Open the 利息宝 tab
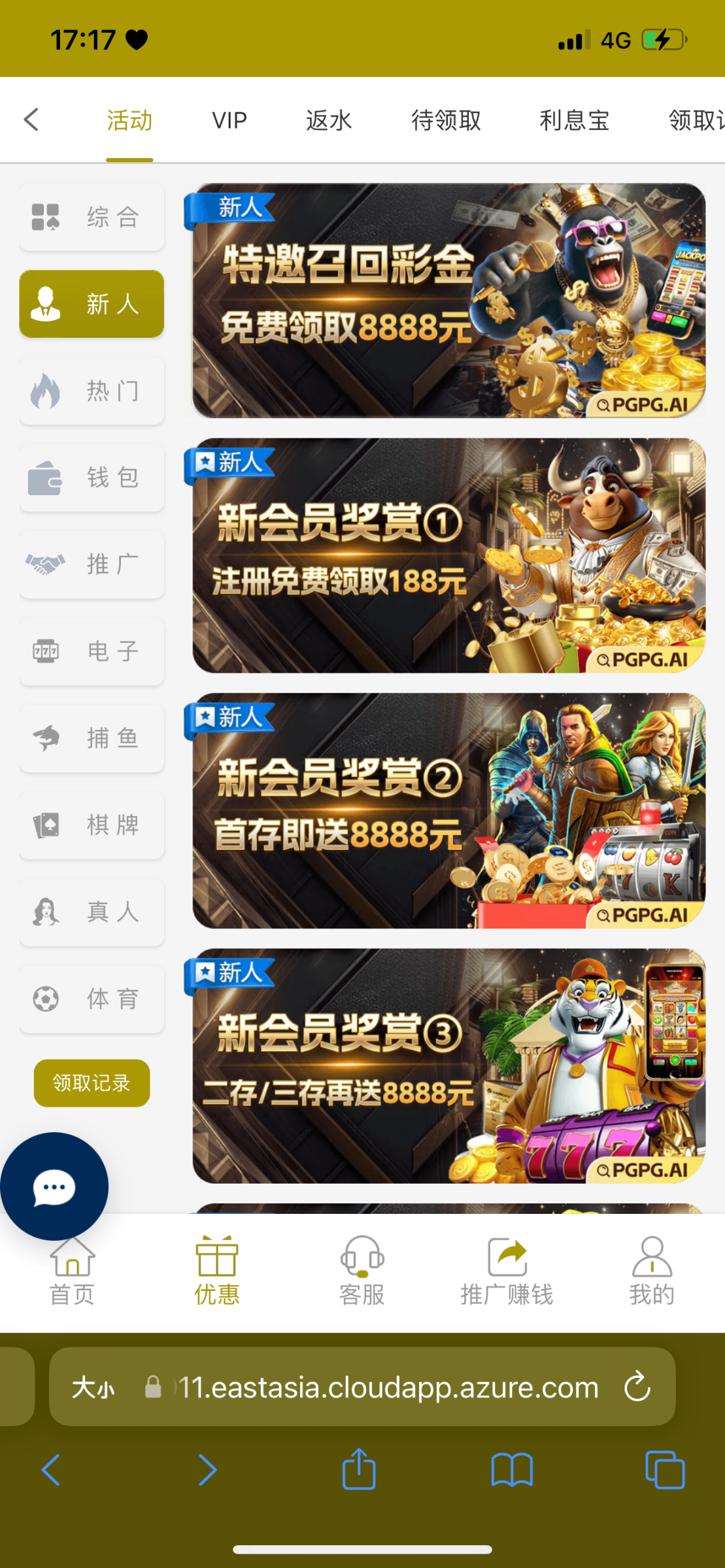Image resolution: width=725 pixels, height=1568 pixels. (x=574, y=120)
